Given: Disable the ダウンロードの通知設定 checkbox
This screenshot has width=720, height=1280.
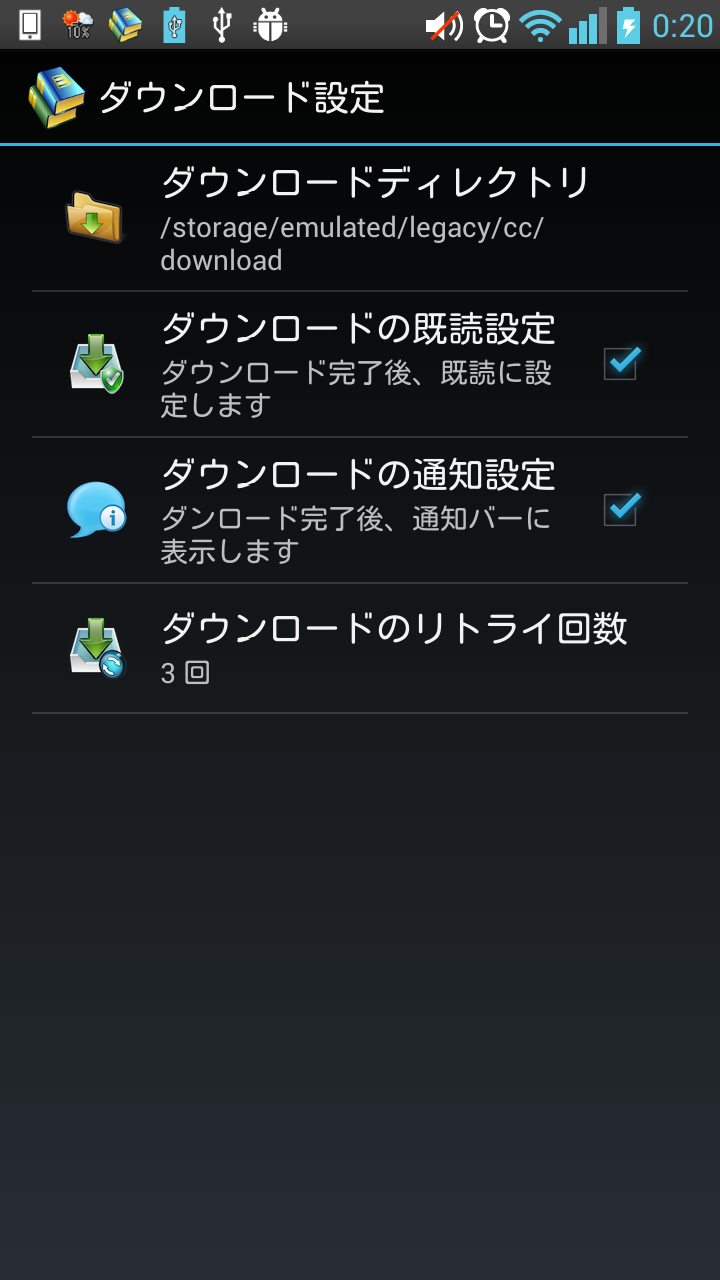Looking at the screenshot, I should coord(621,509).
